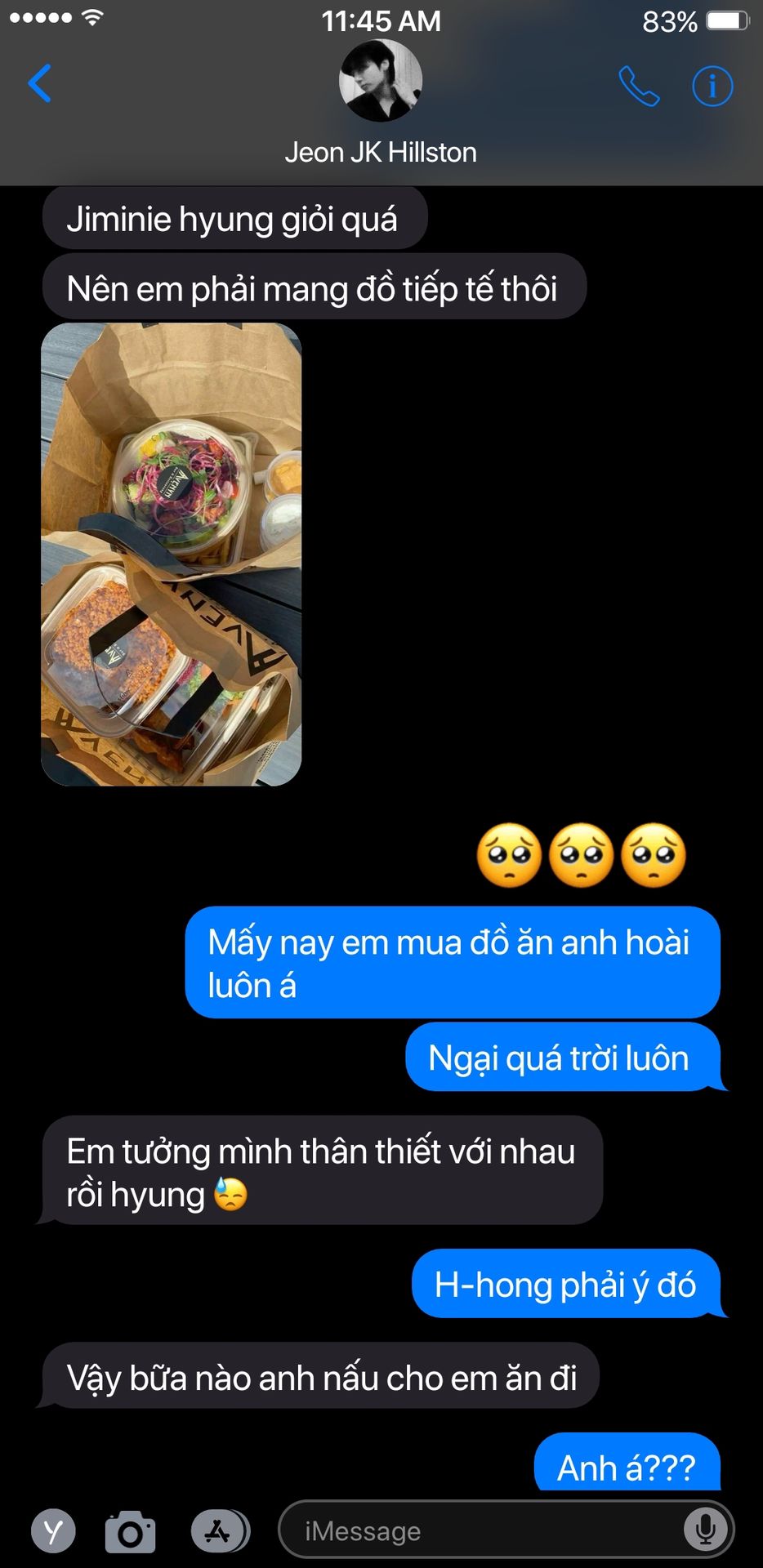Image resolution: width=763 pixels, height=1568 pixels.
Task: Open Jeon JK Hillston's contact avatar
Action: coord(380,80)
